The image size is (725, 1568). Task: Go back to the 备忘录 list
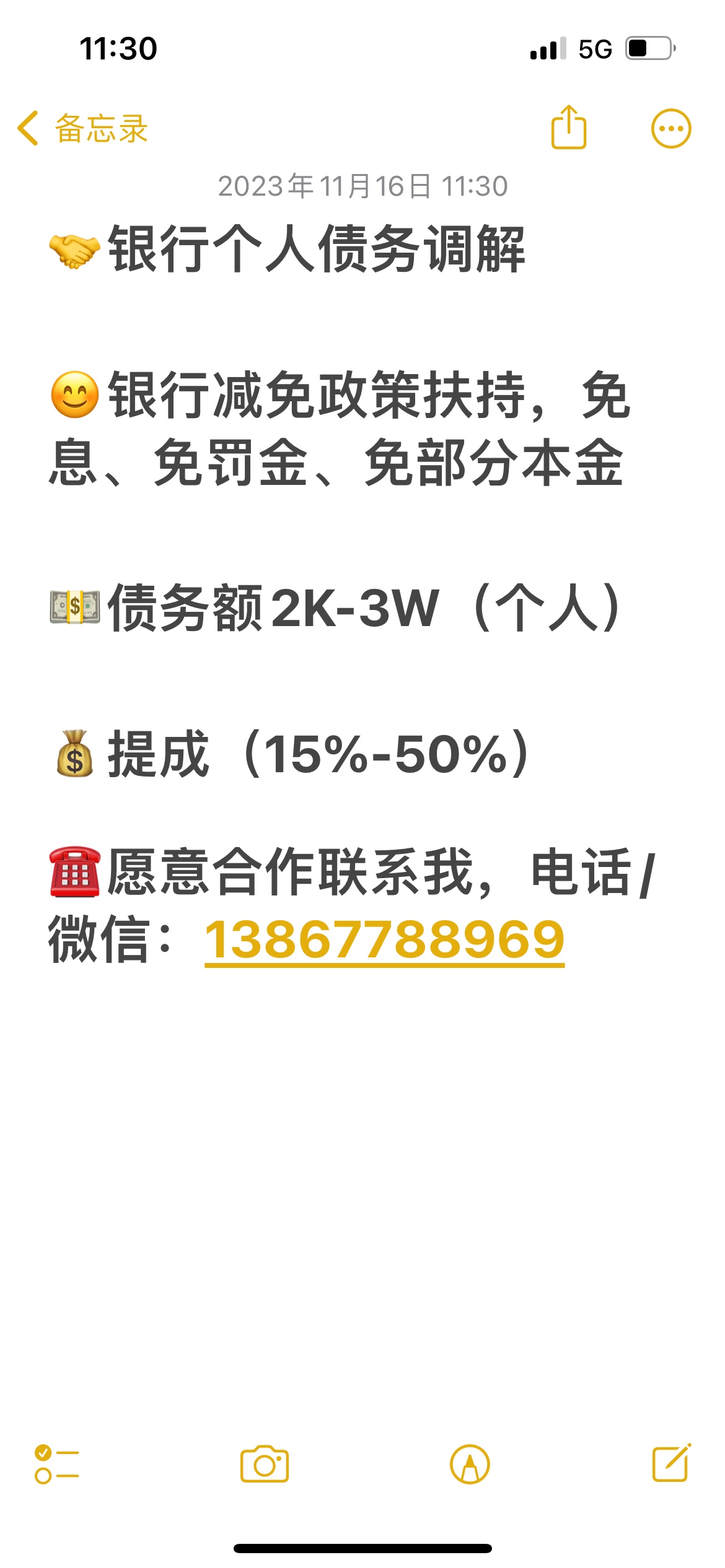(x=83, y=129)
